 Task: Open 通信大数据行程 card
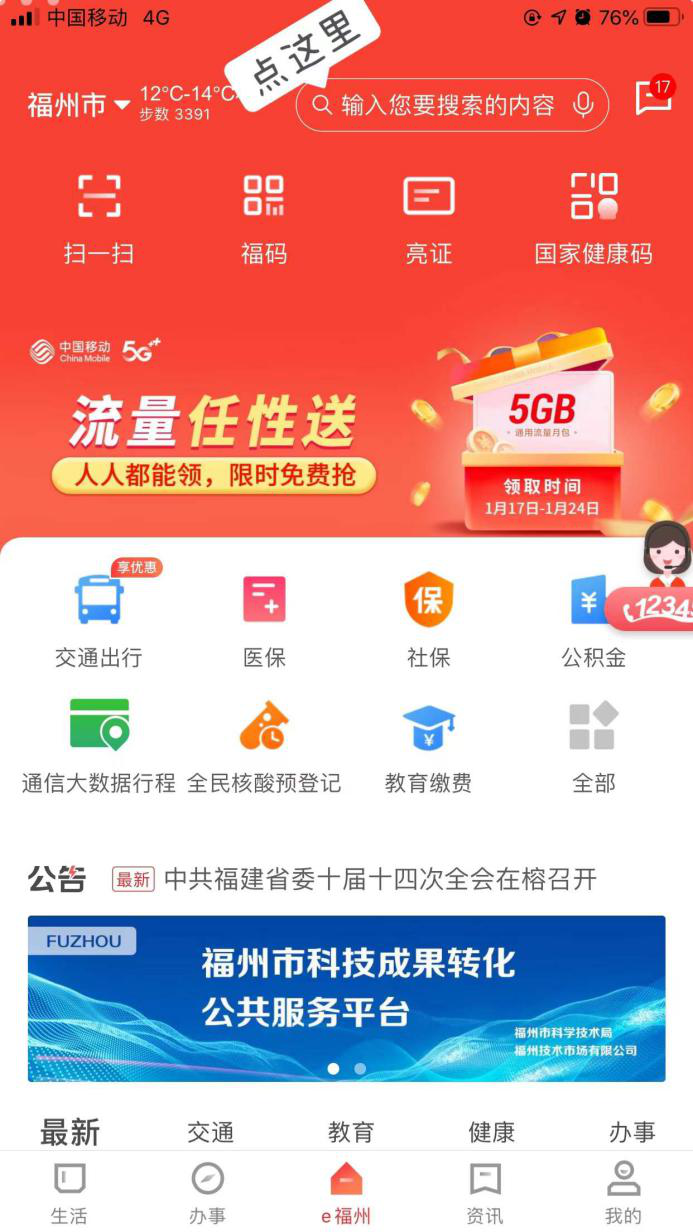click(x=99, y=745)
